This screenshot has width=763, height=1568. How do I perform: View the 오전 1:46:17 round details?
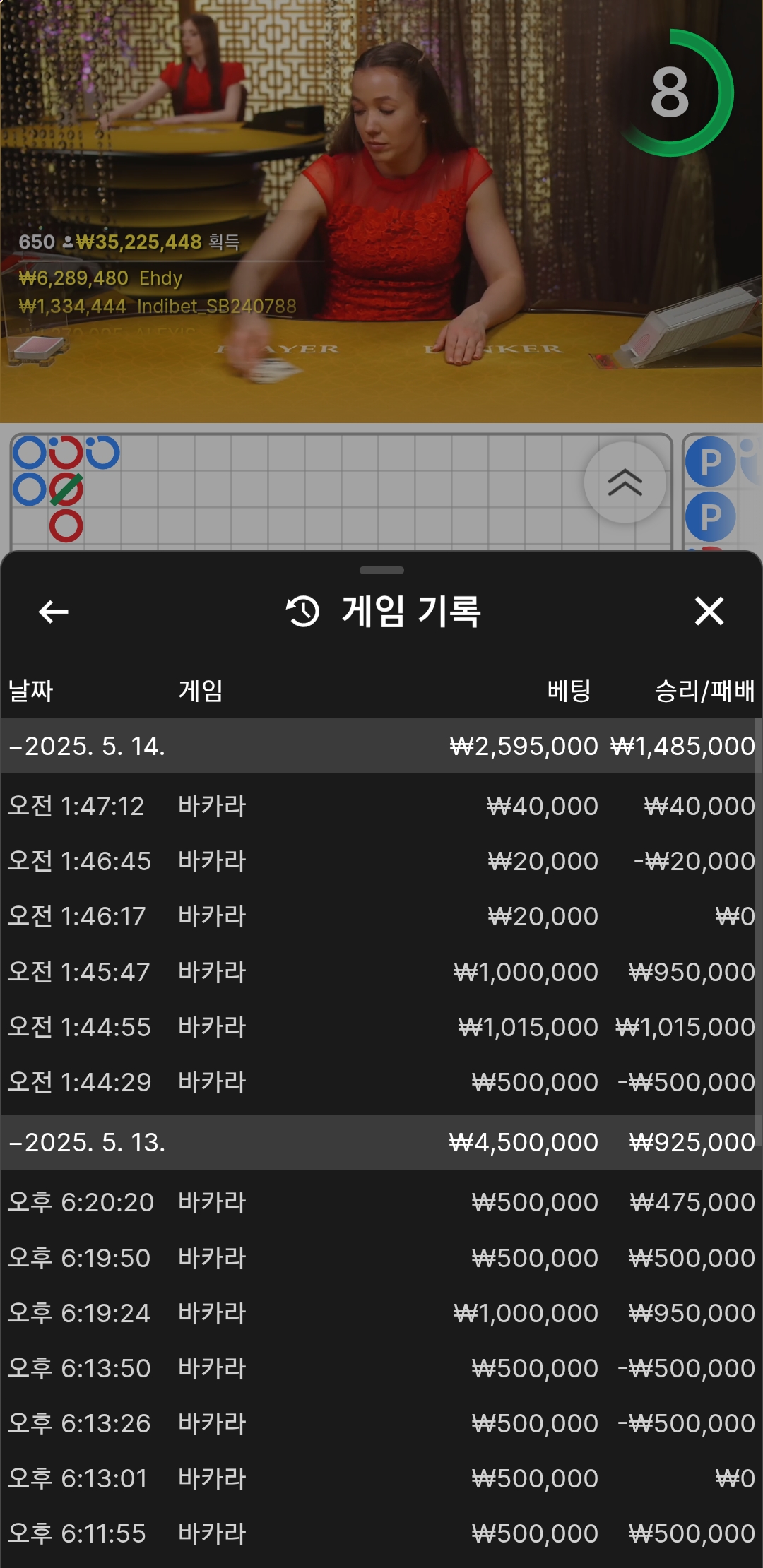tap(381, 916)
